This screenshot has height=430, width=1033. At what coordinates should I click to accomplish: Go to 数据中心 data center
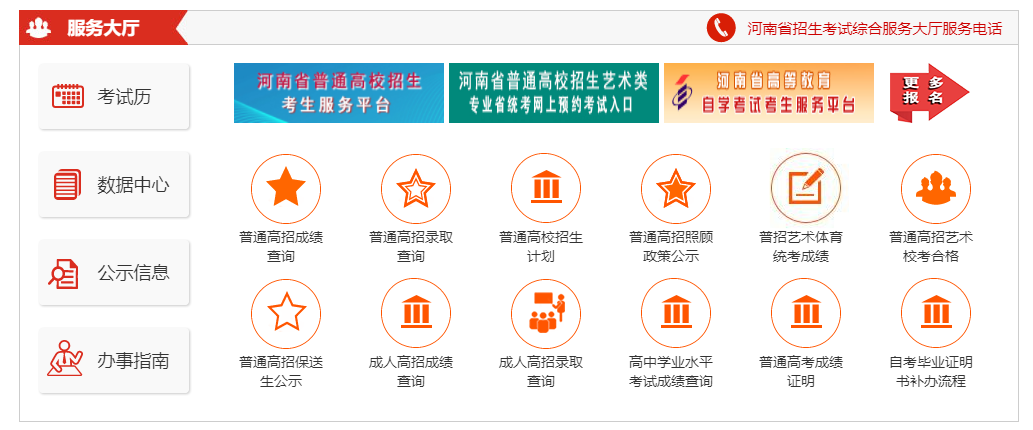coord(114,185)
